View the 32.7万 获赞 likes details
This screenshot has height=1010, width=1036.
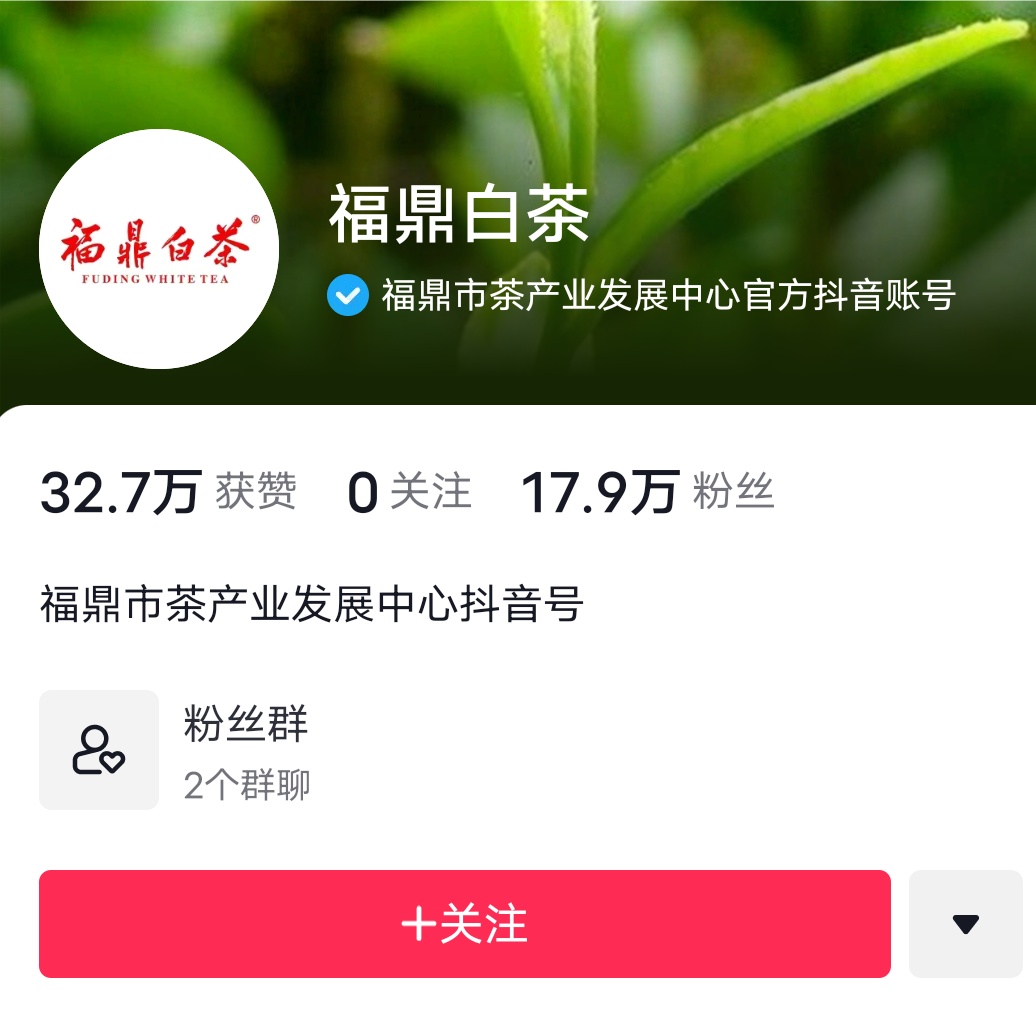tap(168, 493)
